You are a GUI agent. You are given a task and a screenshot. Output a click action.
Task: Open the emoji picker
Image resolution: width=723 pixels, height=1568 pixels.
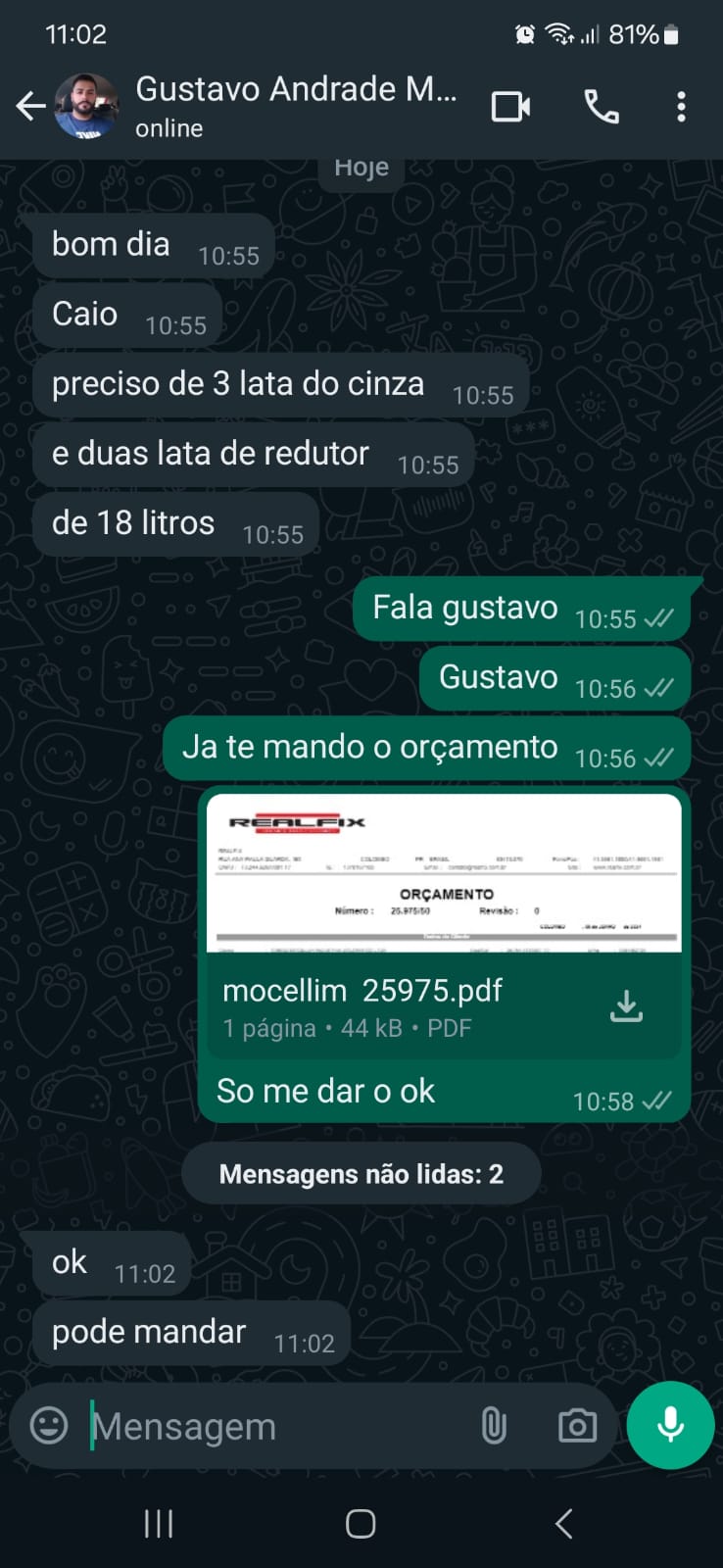click(49, 1425)
